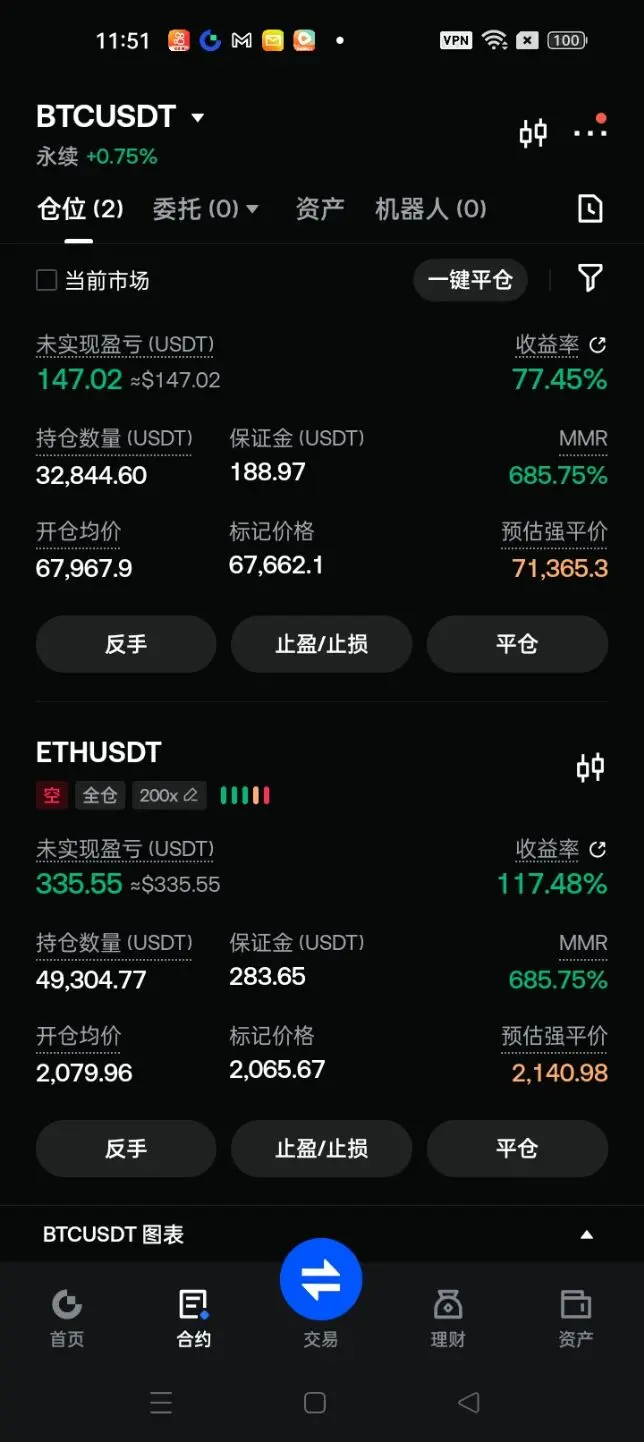Open the candlestick chart icon in header
The width and height of the screenshot is (644, 1442).
[533, 132]
